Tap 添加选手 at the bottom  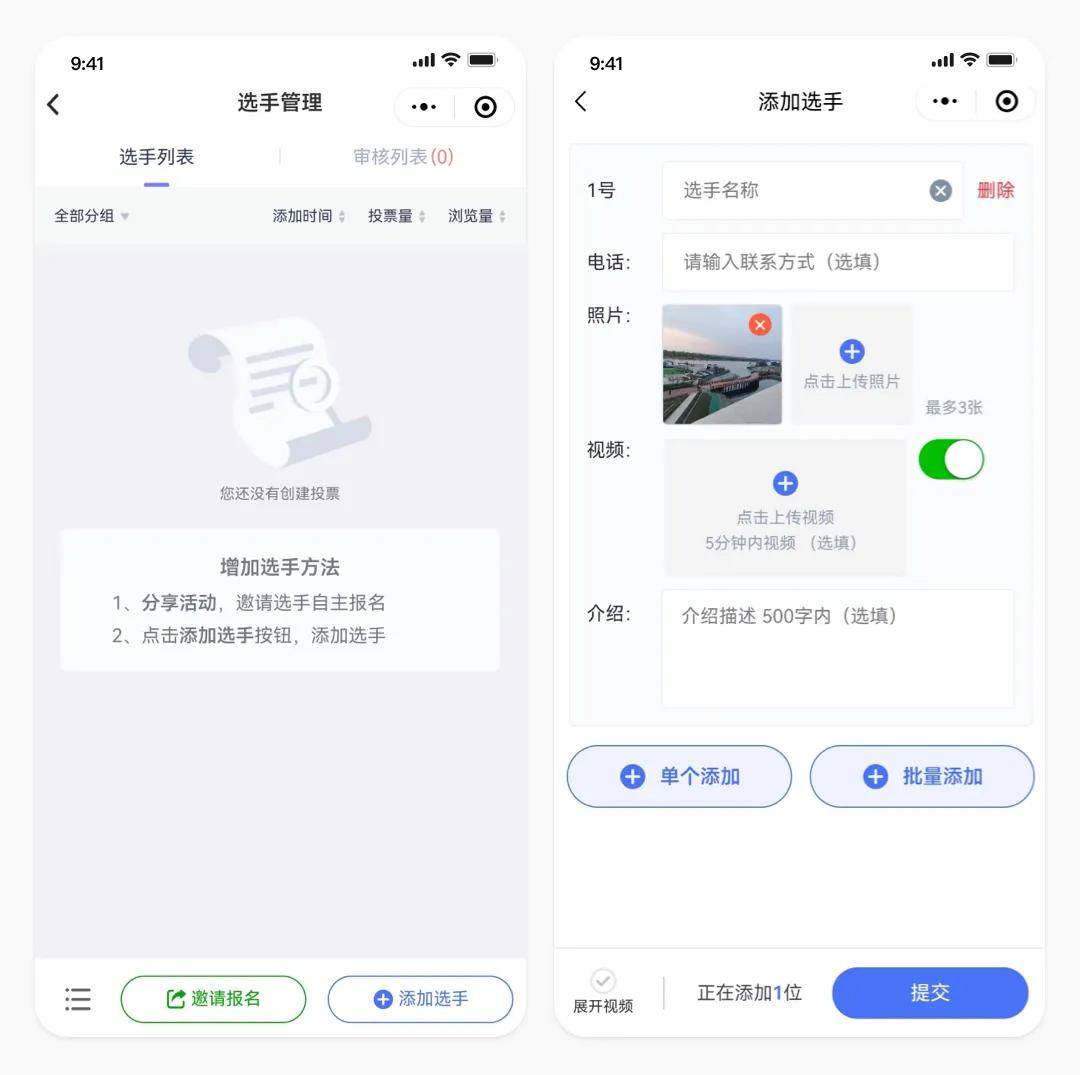[x=420, y=998]
